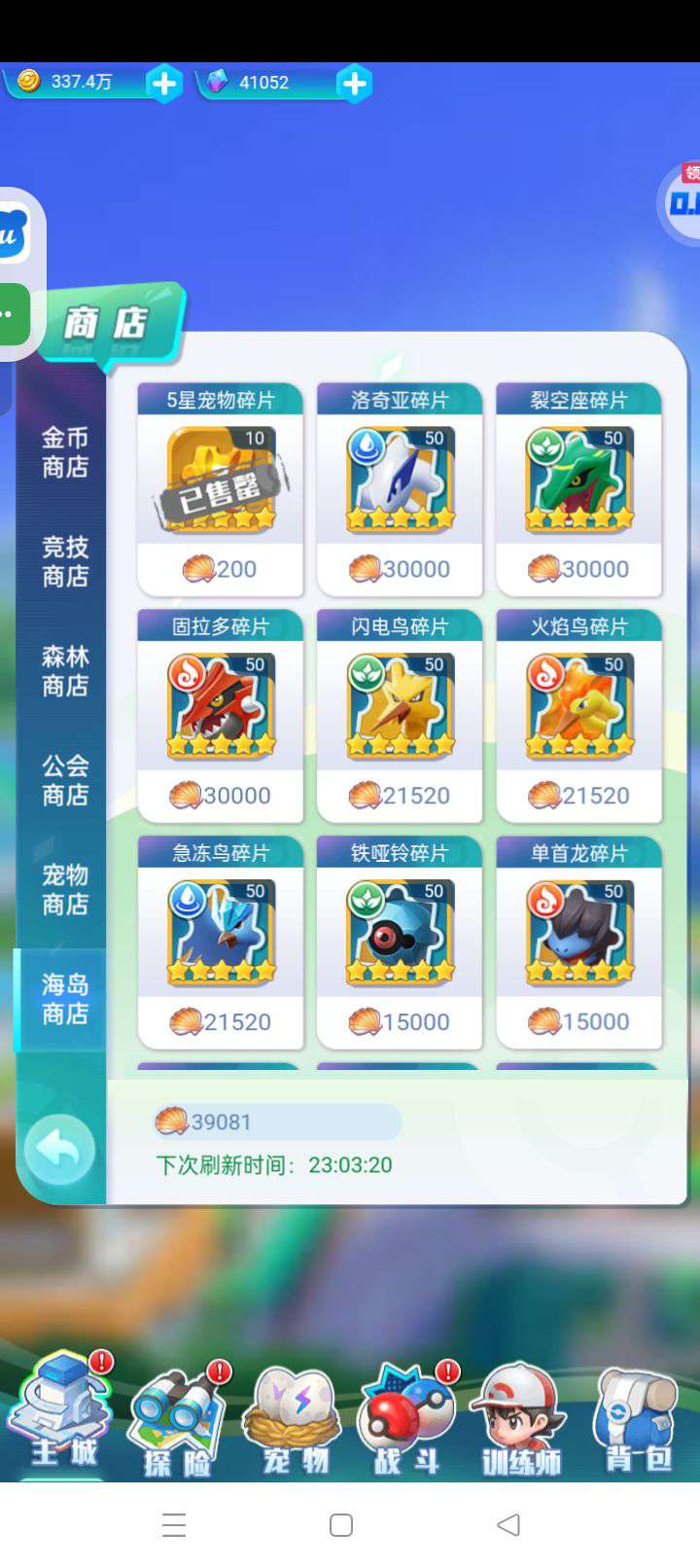Switch to 森林商店 tab

coord(65,671)
